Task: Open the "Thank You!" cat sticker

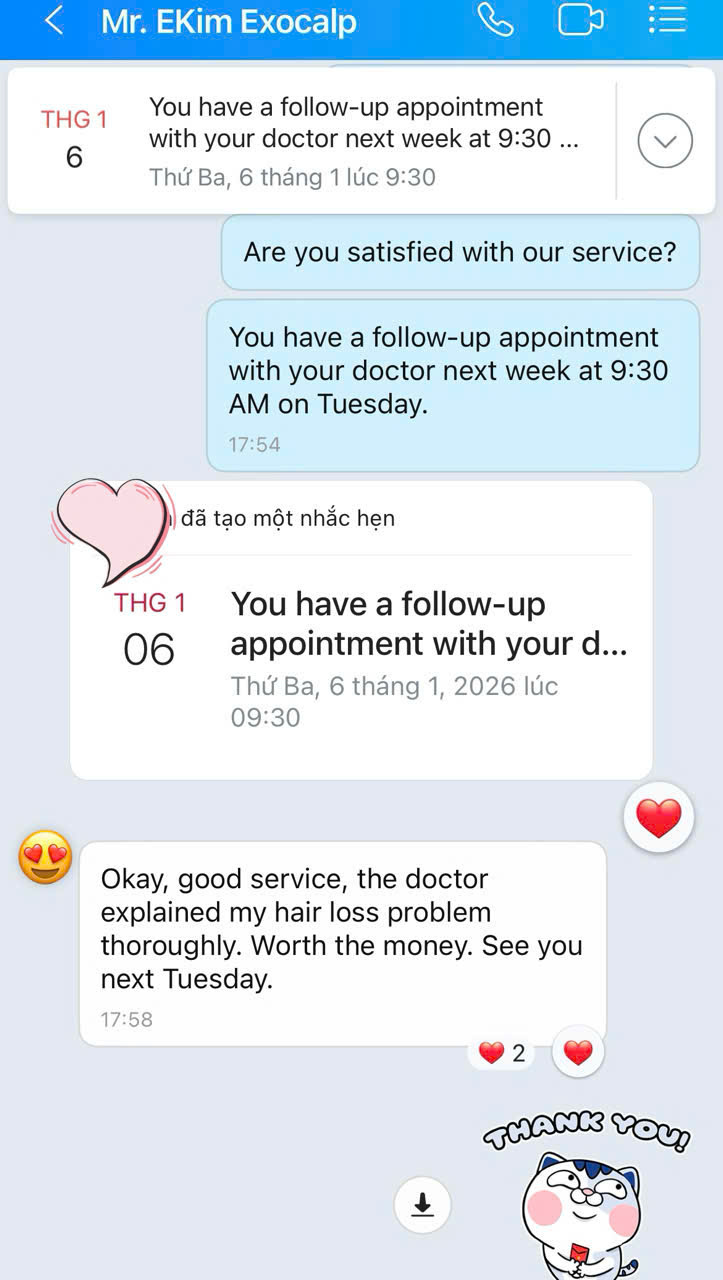Action: tap(585, 1195)
